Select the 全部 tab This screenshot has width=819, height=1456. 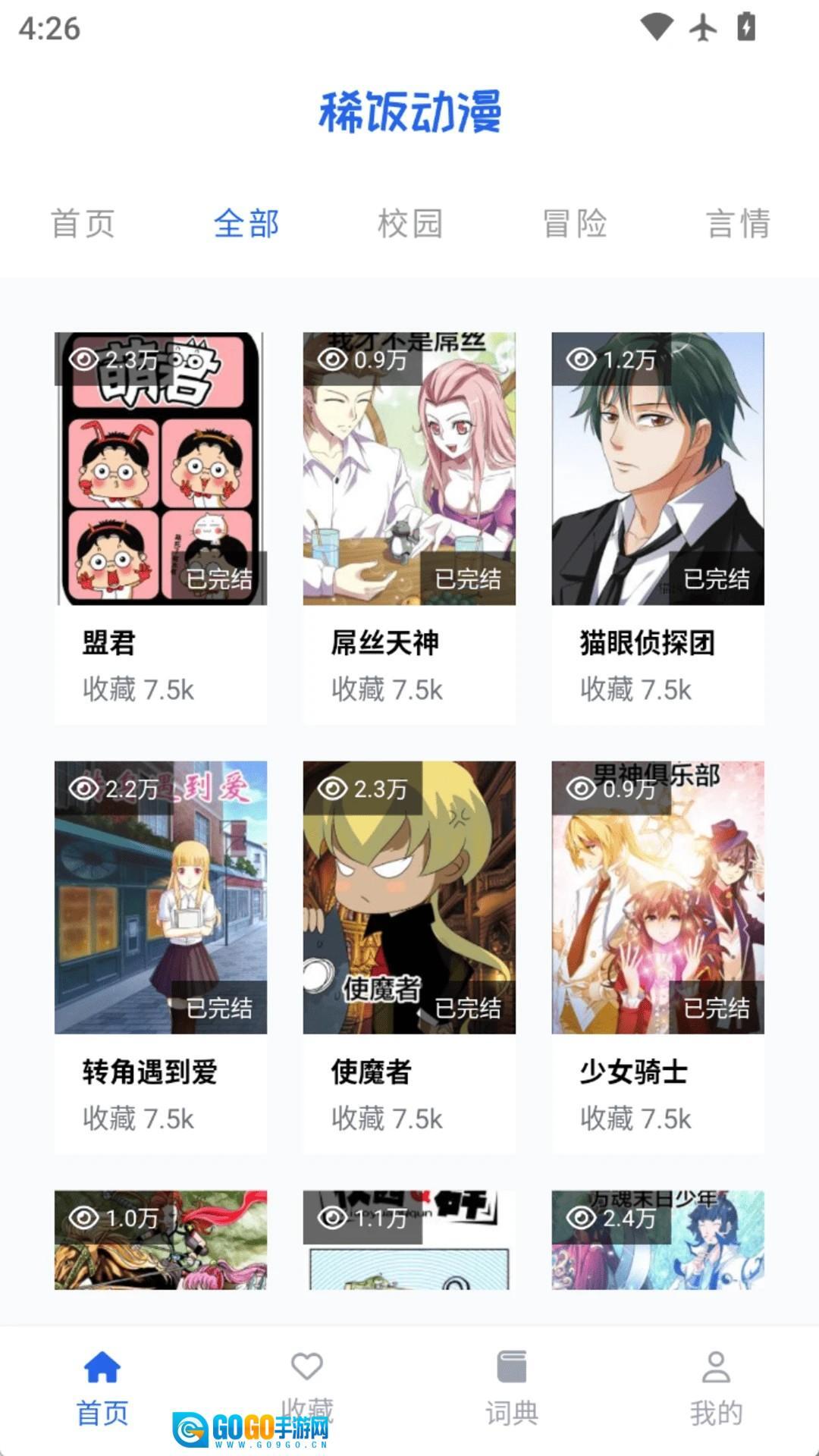pyautogui.click(x=246, y=224)
